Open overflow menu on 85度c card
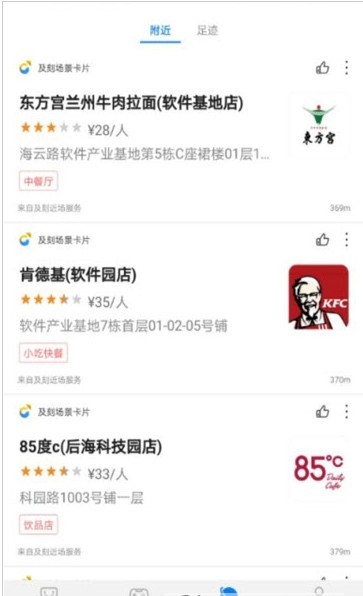This screenshot has width=363, height=596. [346, 412]
